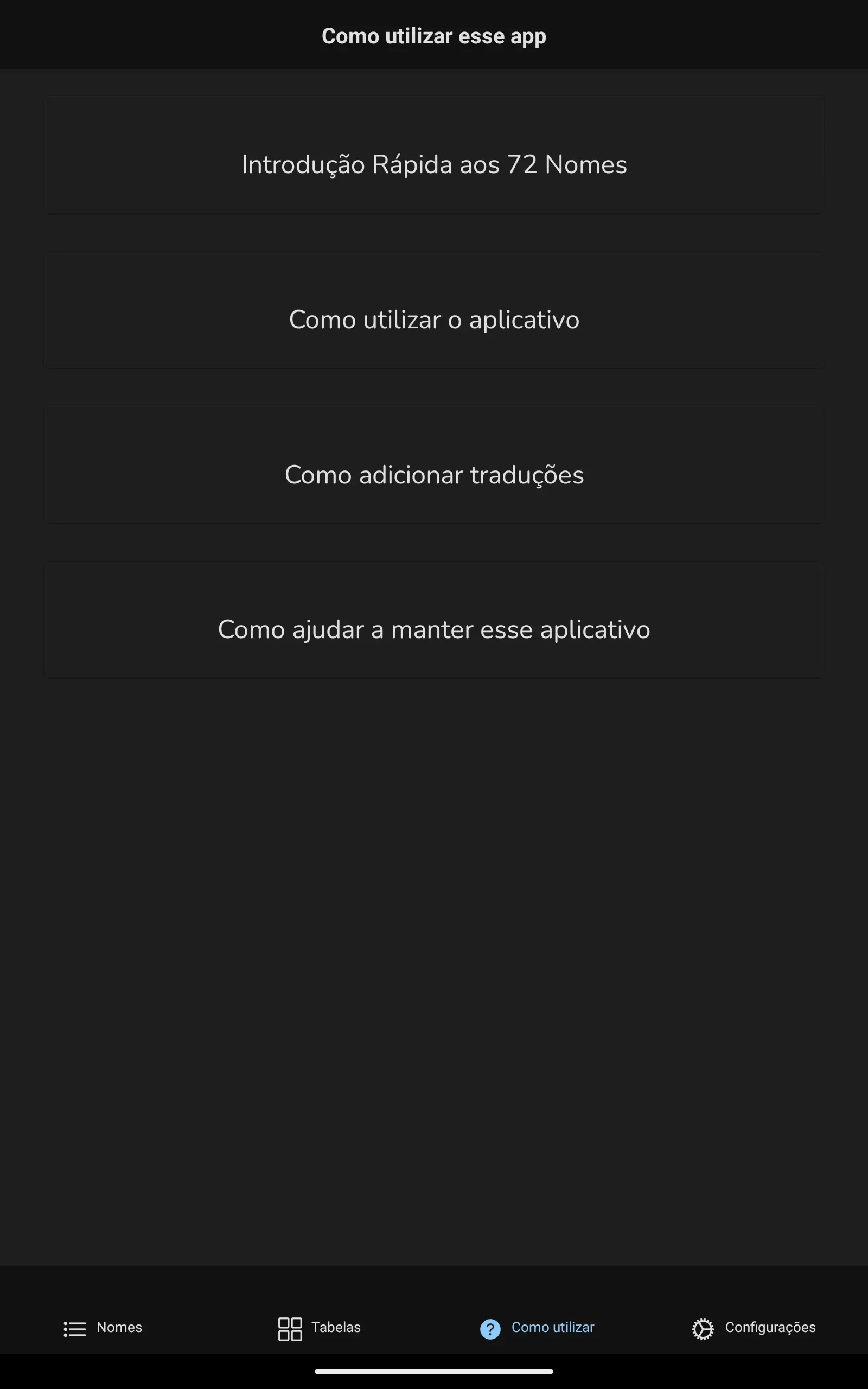Select the Nomes list icon in bottom navigation

[75, 1328]
